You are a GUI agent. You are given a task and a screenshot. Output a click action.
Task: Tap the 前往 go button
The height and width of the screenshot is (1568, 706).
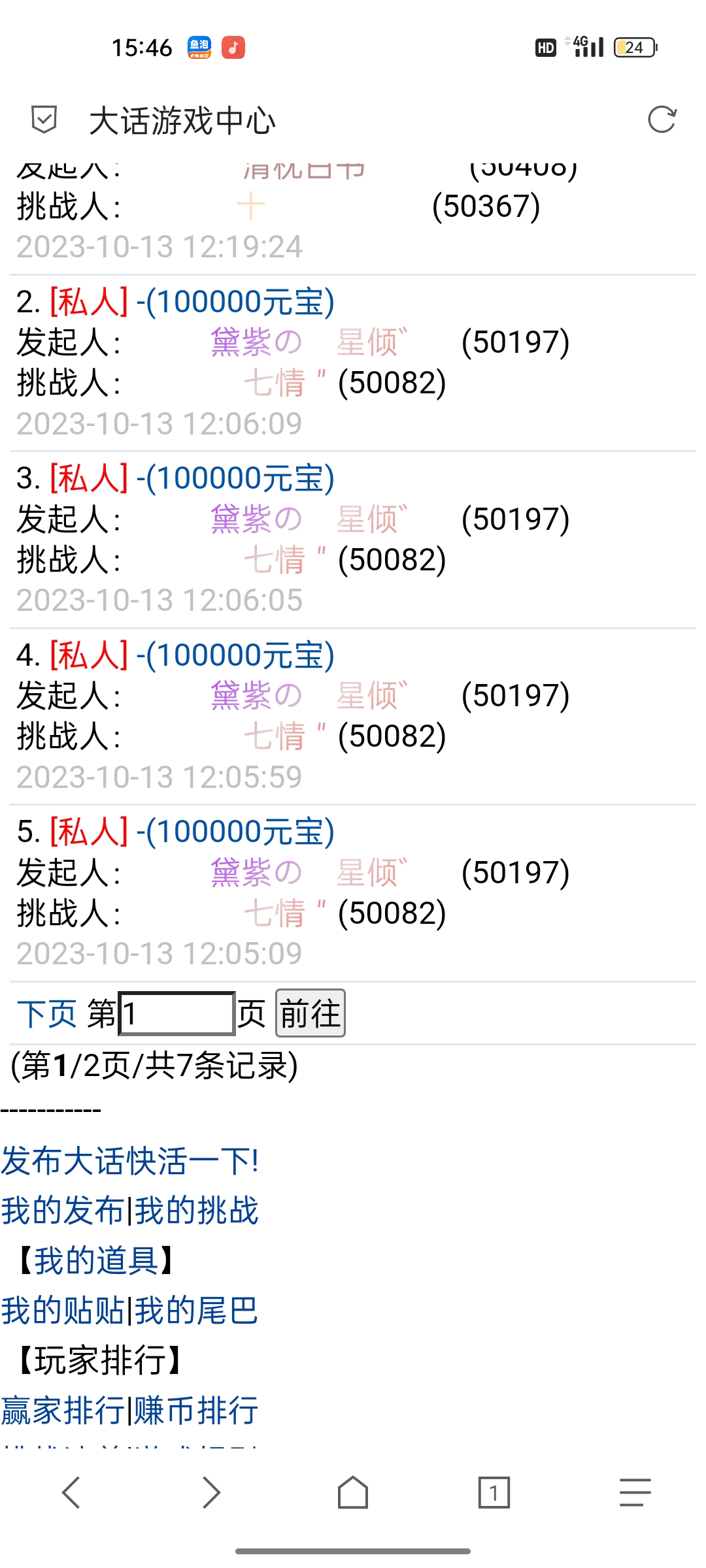tap(310, 1014)
